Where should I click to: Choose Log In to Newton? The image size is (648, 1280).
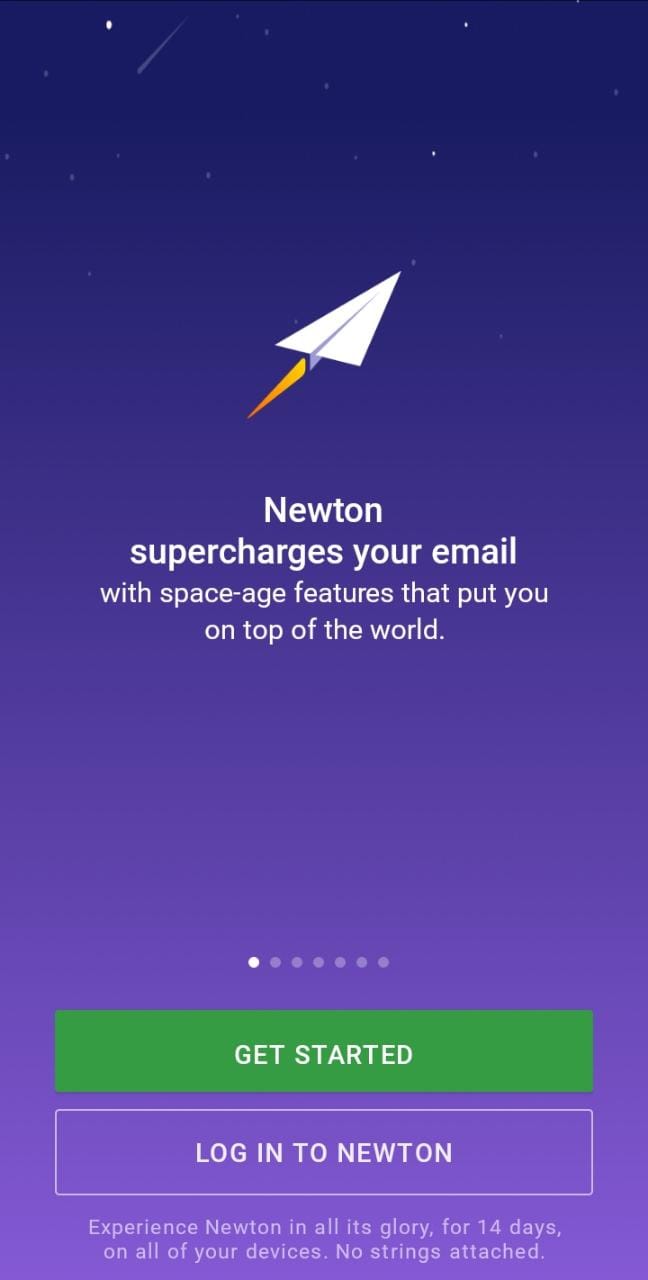324,1152
